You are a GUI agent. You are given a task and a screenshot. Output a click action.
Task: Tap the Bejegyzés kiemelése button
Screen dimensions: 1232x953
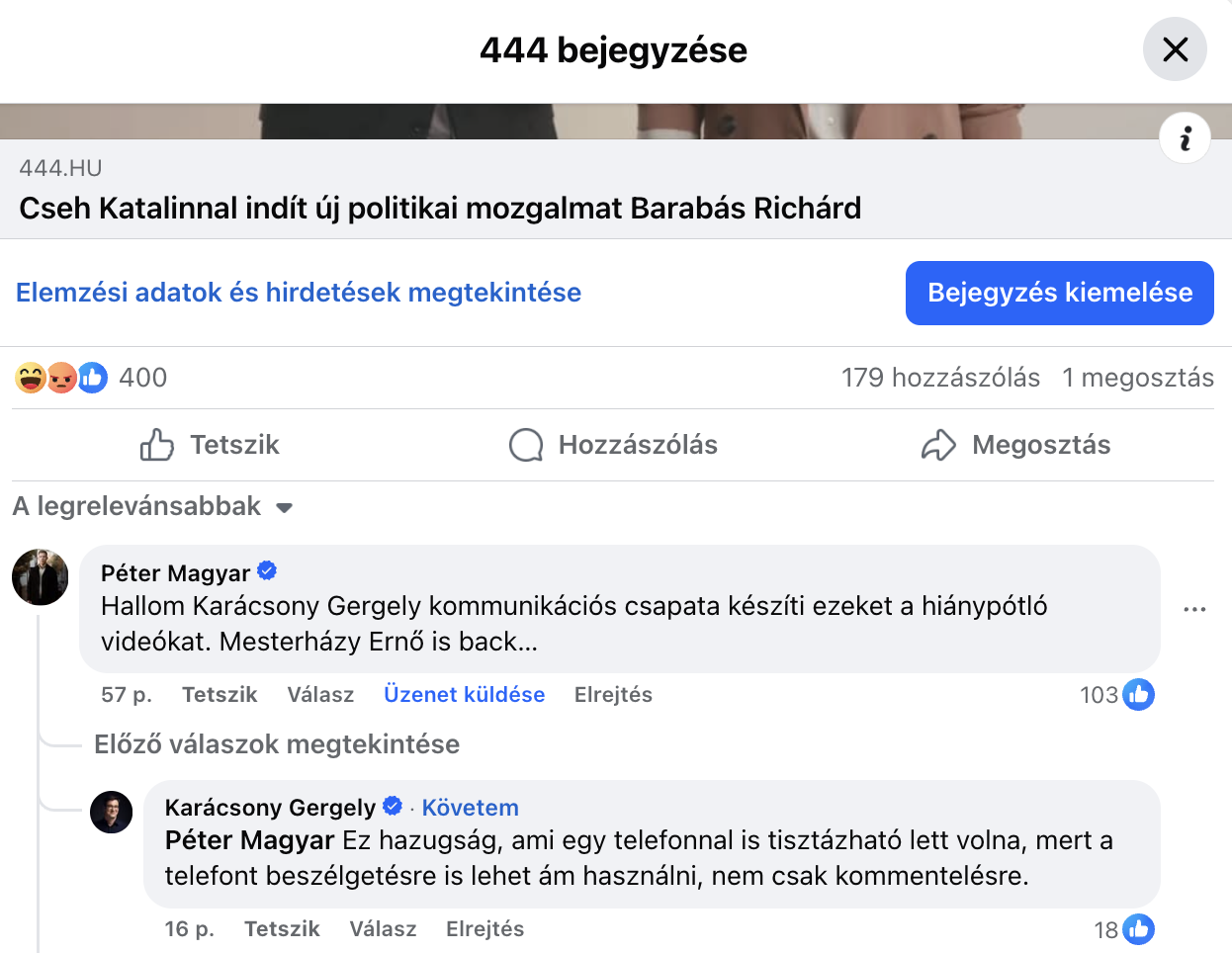point(1059,293)
